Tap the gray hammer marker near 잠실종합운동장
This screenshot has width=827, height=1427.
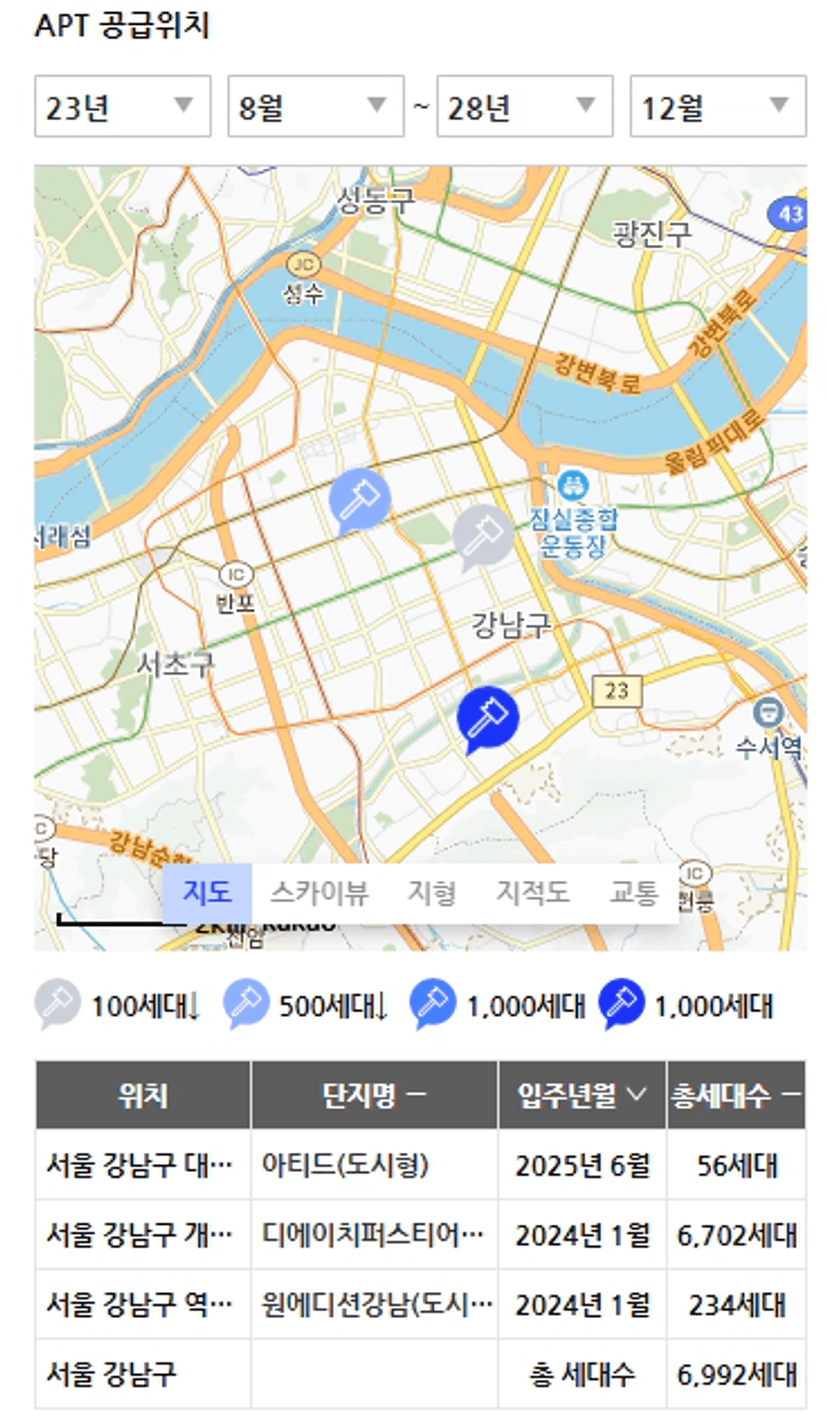pos(484,537)
